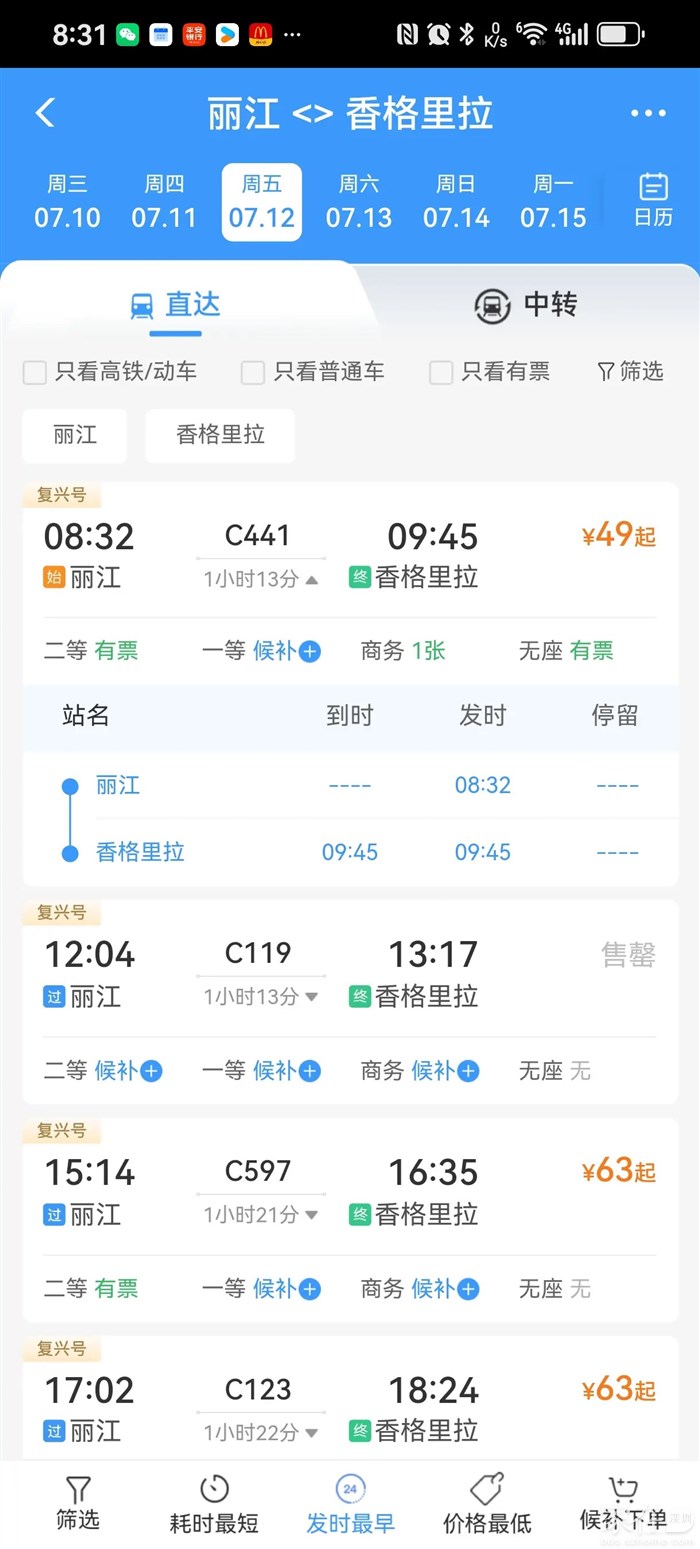Switch to the 中转 transfer tab
The image size is (700, 1549).
(526, 305)
